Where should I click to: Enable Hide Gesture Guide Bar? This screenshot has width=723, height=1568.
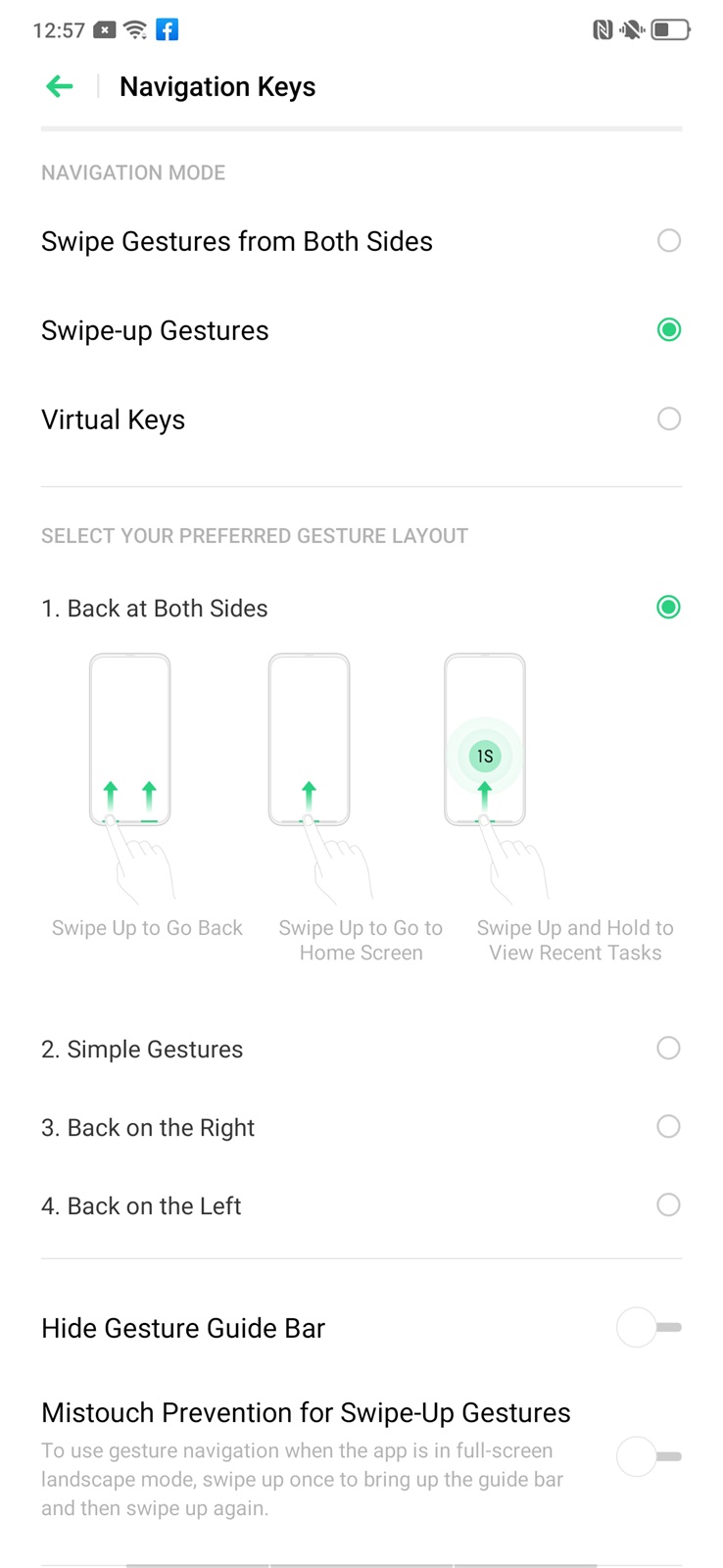pos(649,1328)
